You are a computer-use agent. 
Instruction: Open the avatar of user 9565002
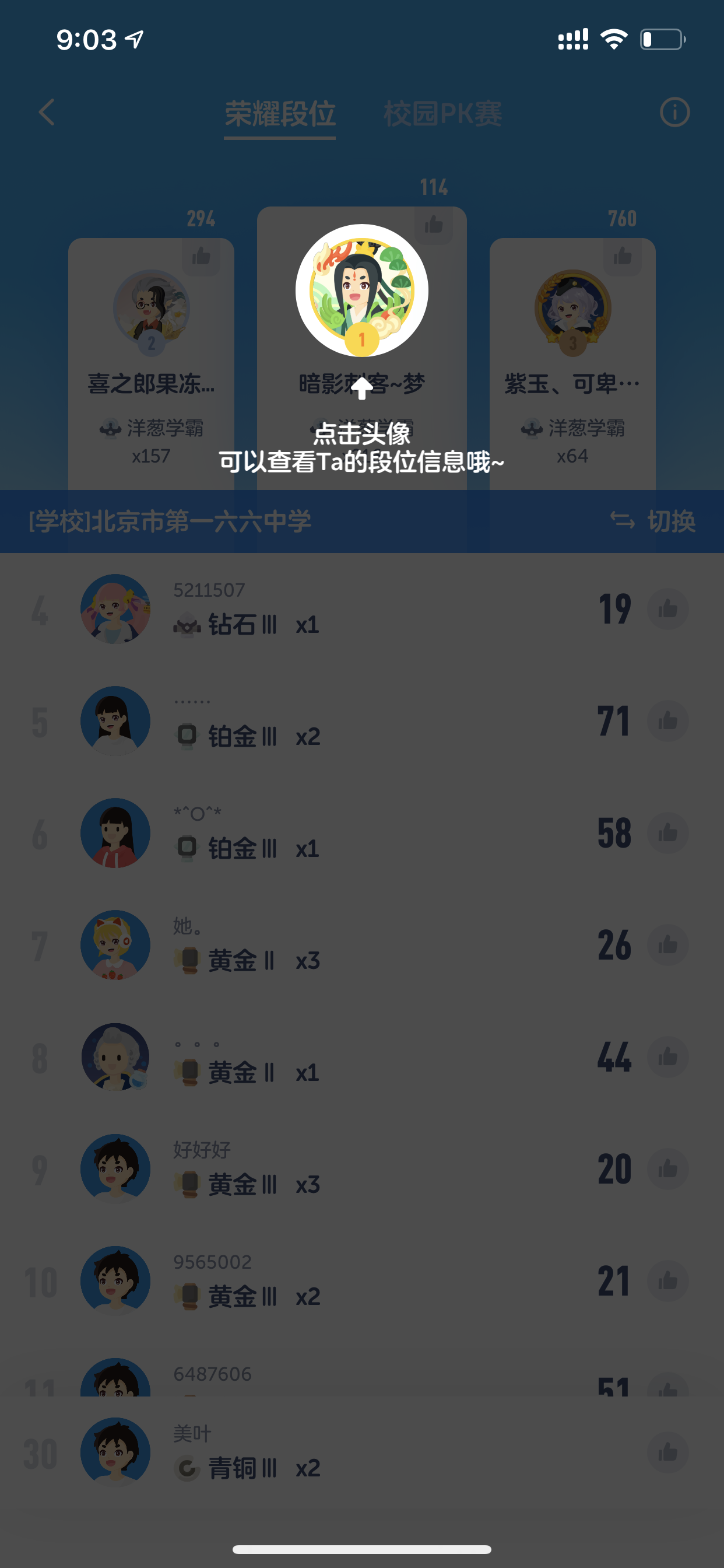pyautogui.click(x=115, y=1280)
